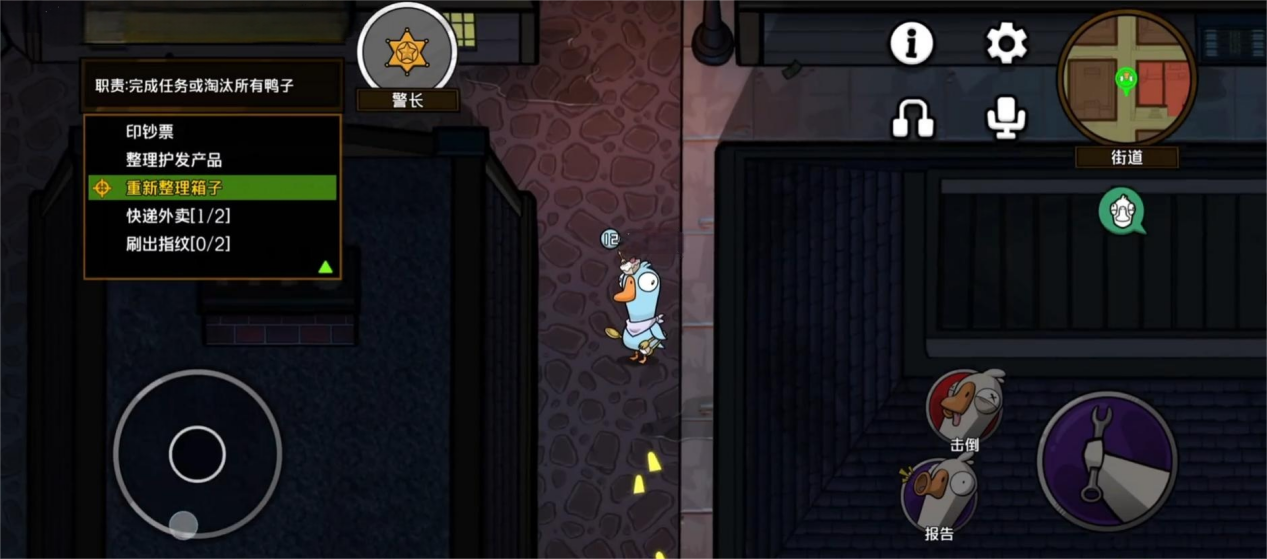Select the 整理护发产品 task
Image resolution: width=1267 pixels, height=559 pixels.
point(174,160)
